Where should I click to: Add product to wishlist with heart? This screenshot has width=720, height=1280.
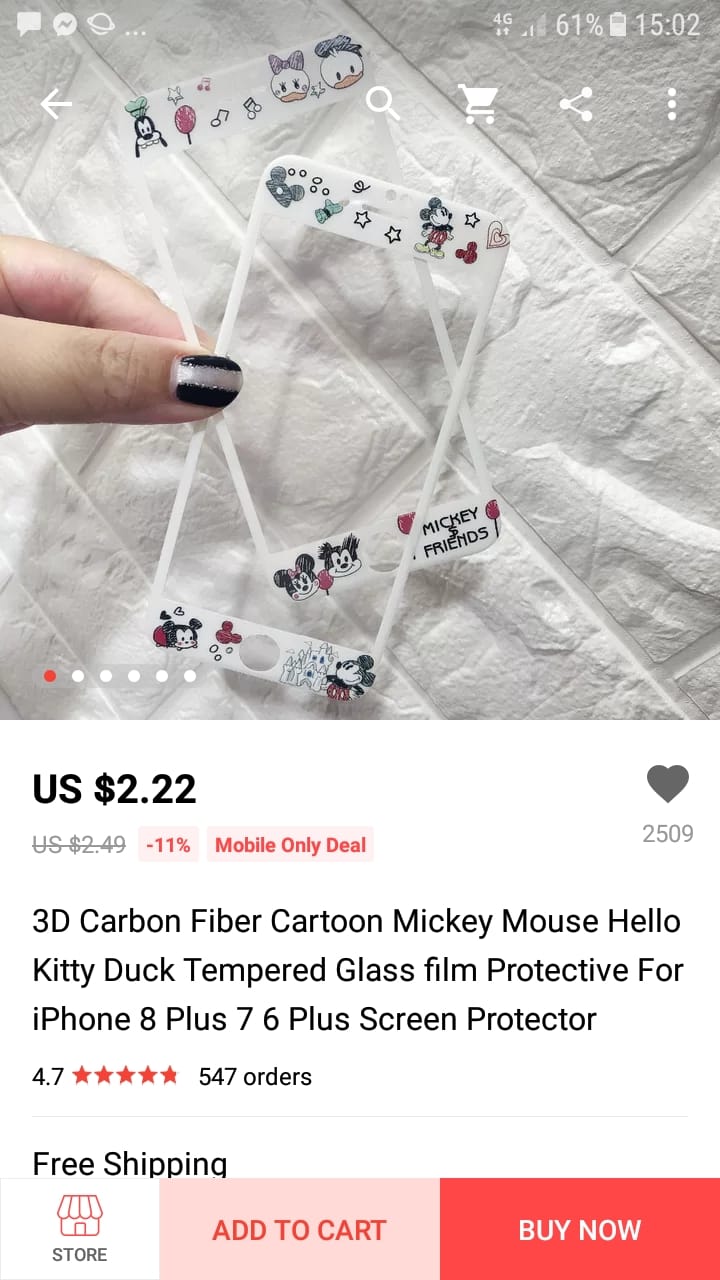point(667,784)
